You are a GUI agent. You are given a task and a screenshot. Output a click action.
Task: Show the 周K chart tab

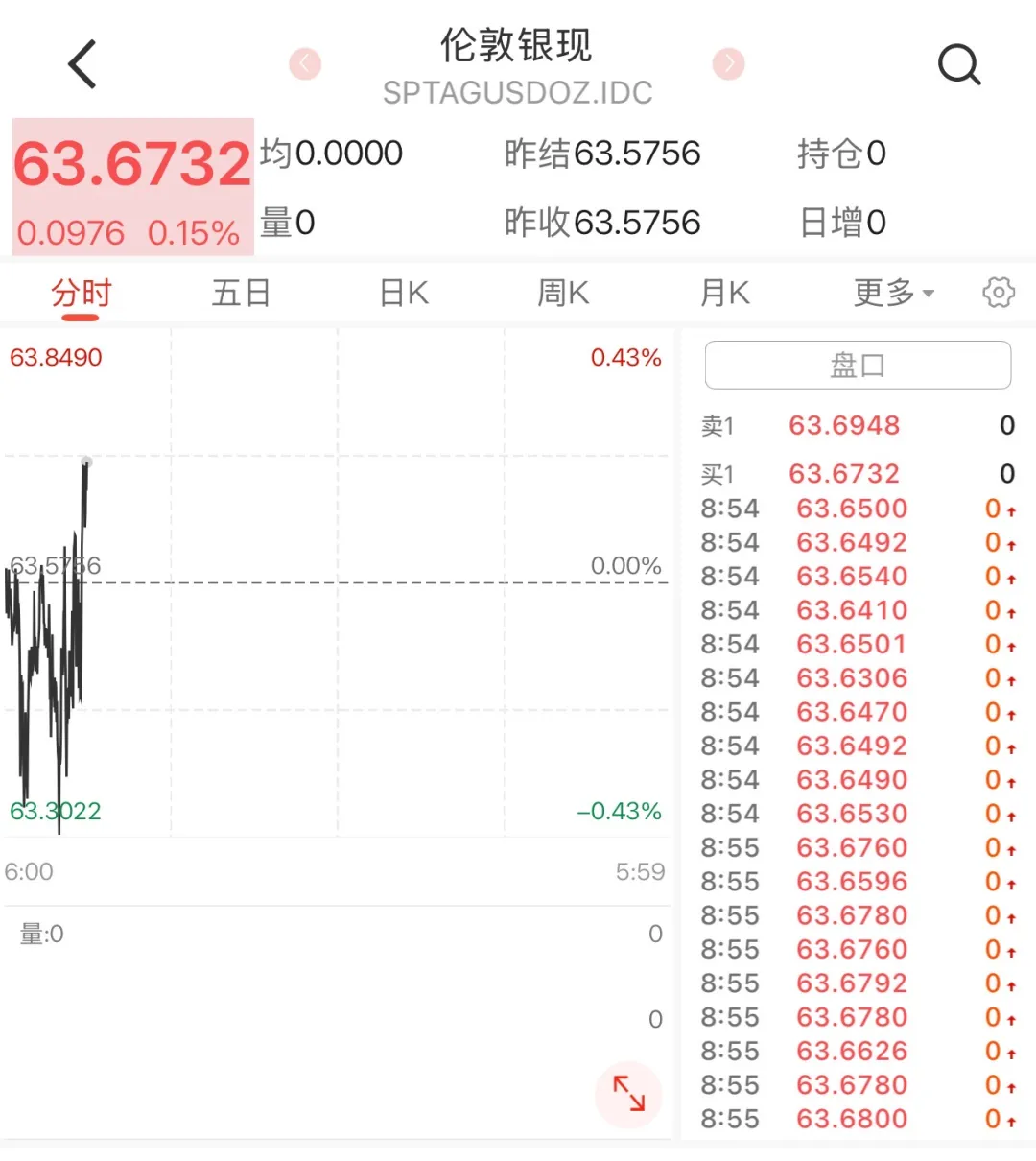(563, 293)
